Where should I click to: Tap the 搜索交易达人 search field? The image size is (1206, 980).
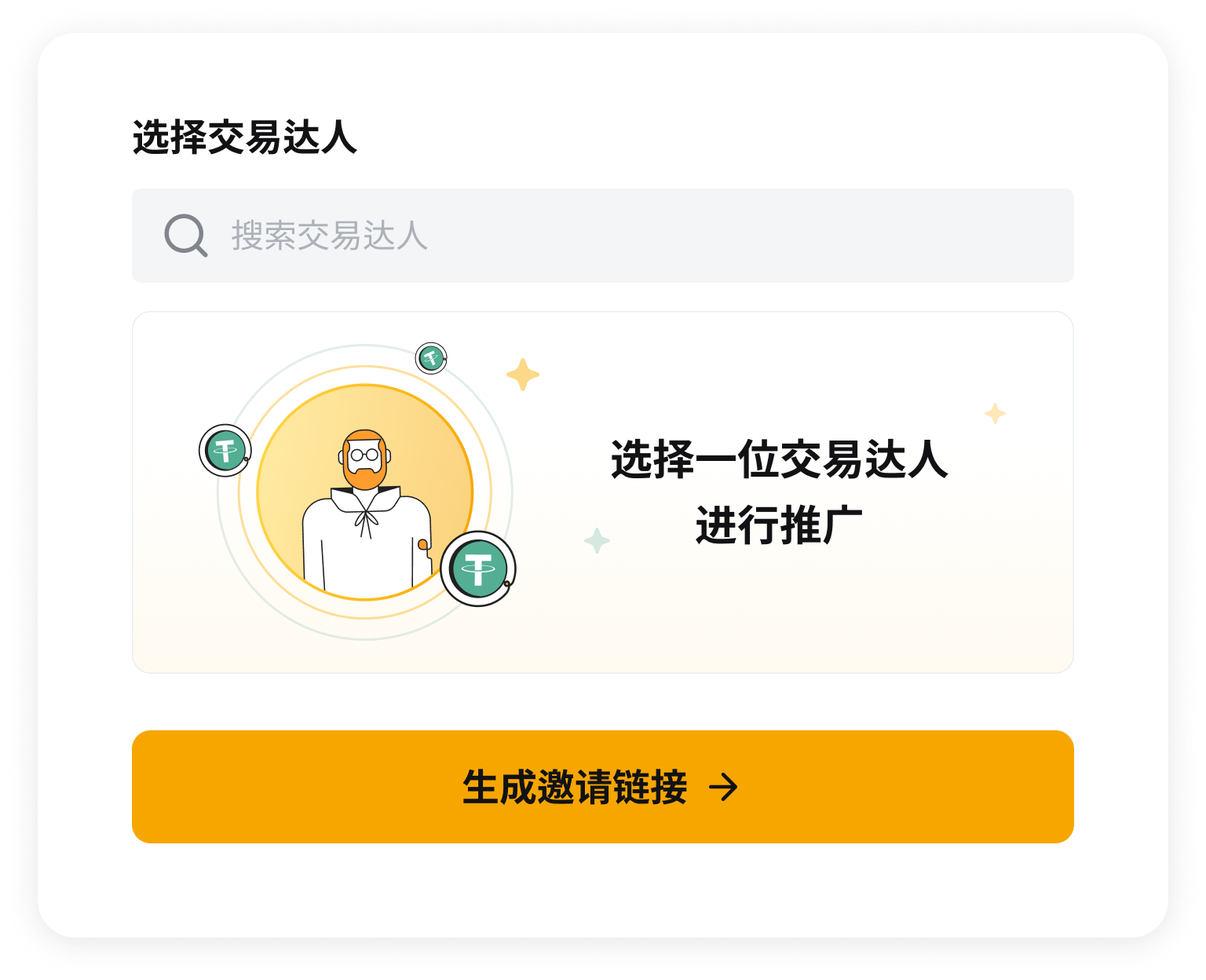coord(602,236)
